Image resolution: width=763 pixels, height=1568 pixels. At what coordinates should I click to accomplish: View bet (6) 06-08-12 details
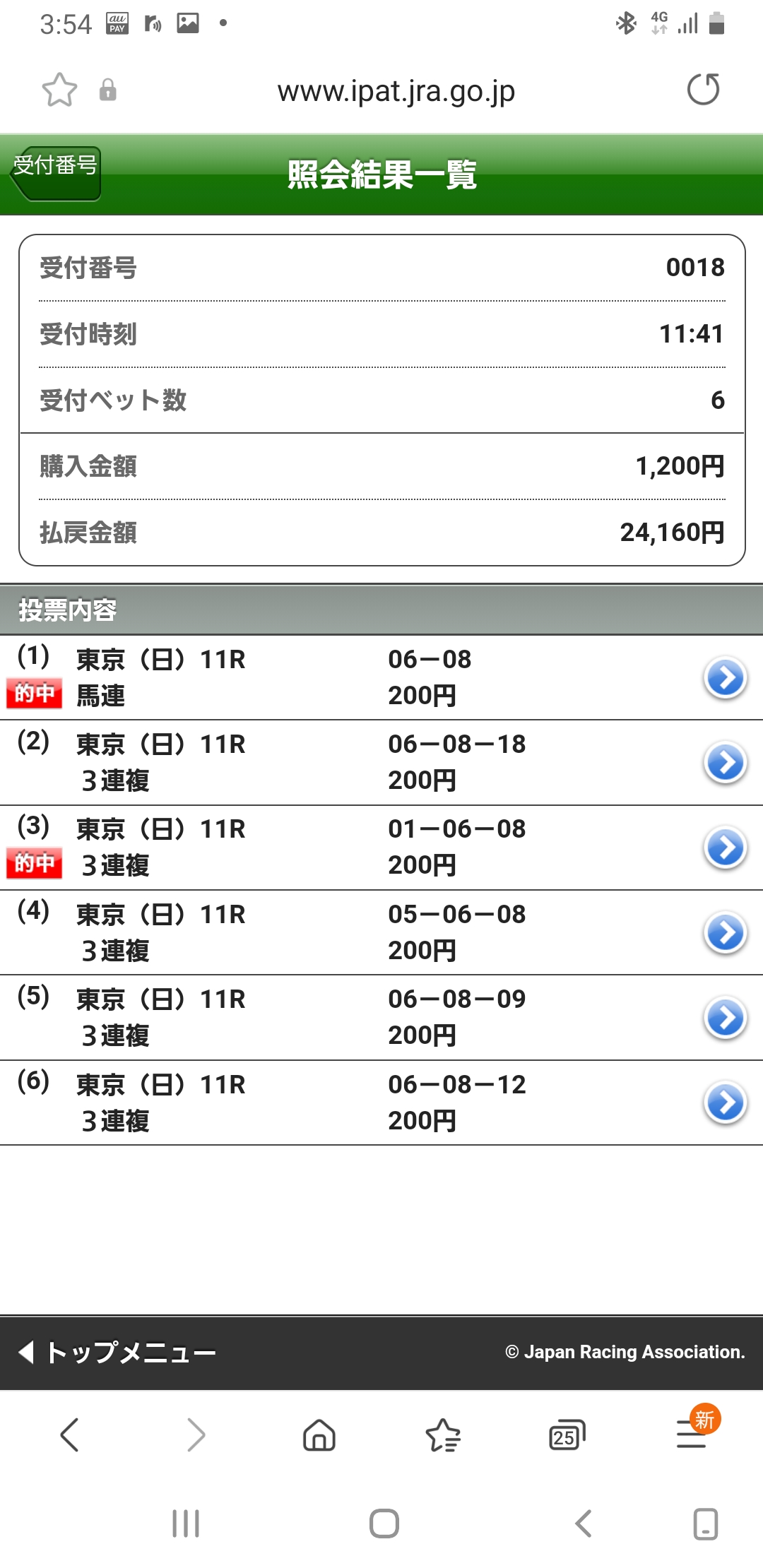point(725,1103)
